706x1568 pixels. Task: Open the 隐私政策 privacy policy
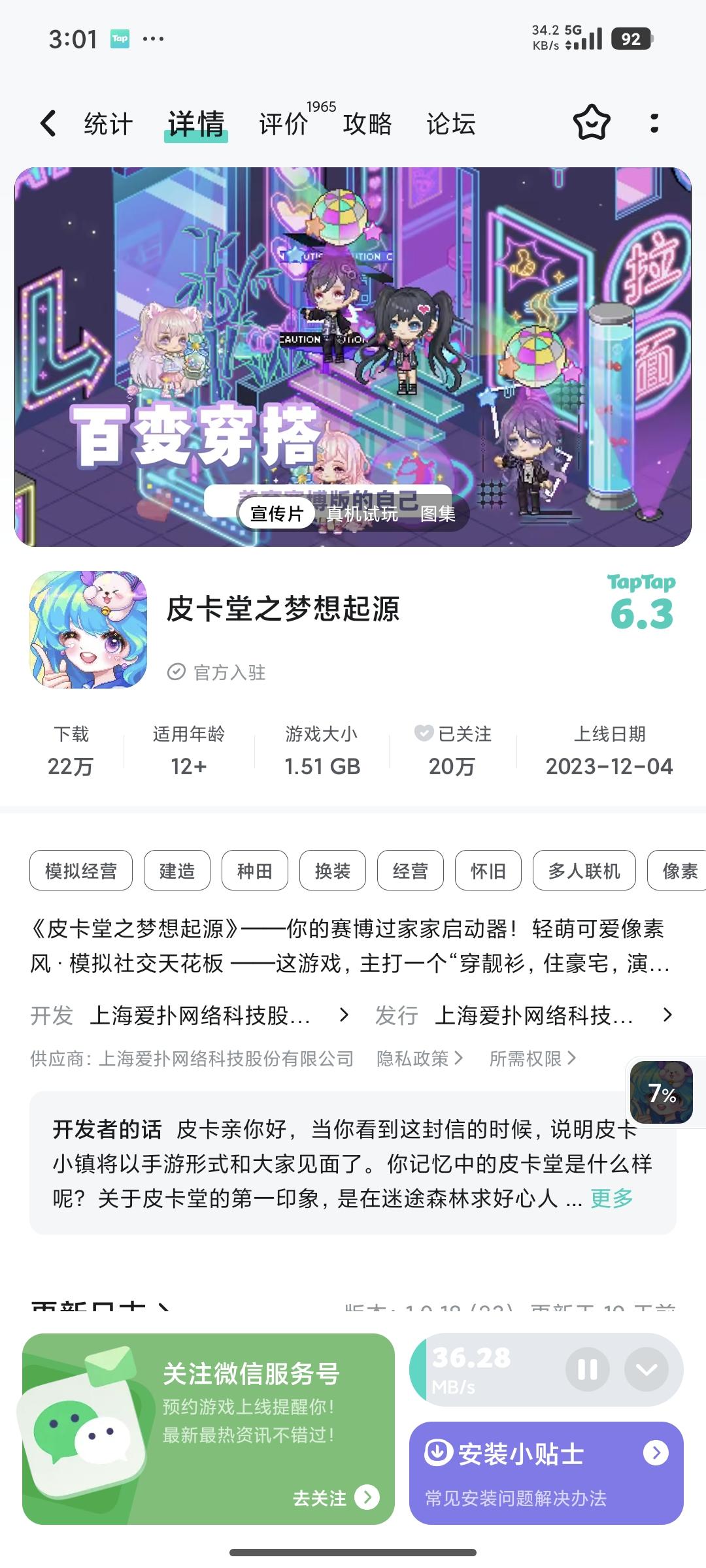point(419,1058)
